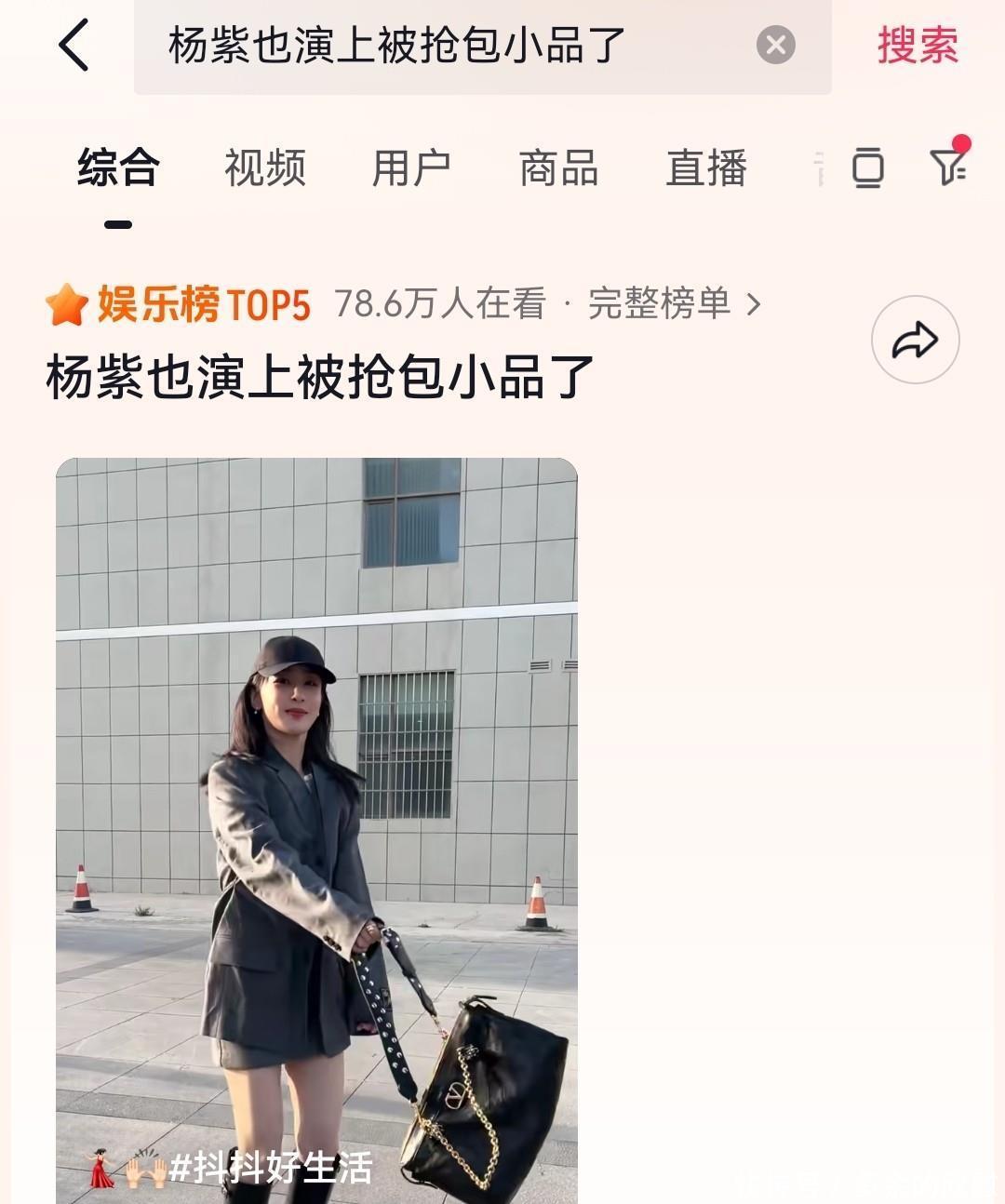Open the 完整榜单 full ranking list
Screen dimensions: 1005x1204
[674, 303]
